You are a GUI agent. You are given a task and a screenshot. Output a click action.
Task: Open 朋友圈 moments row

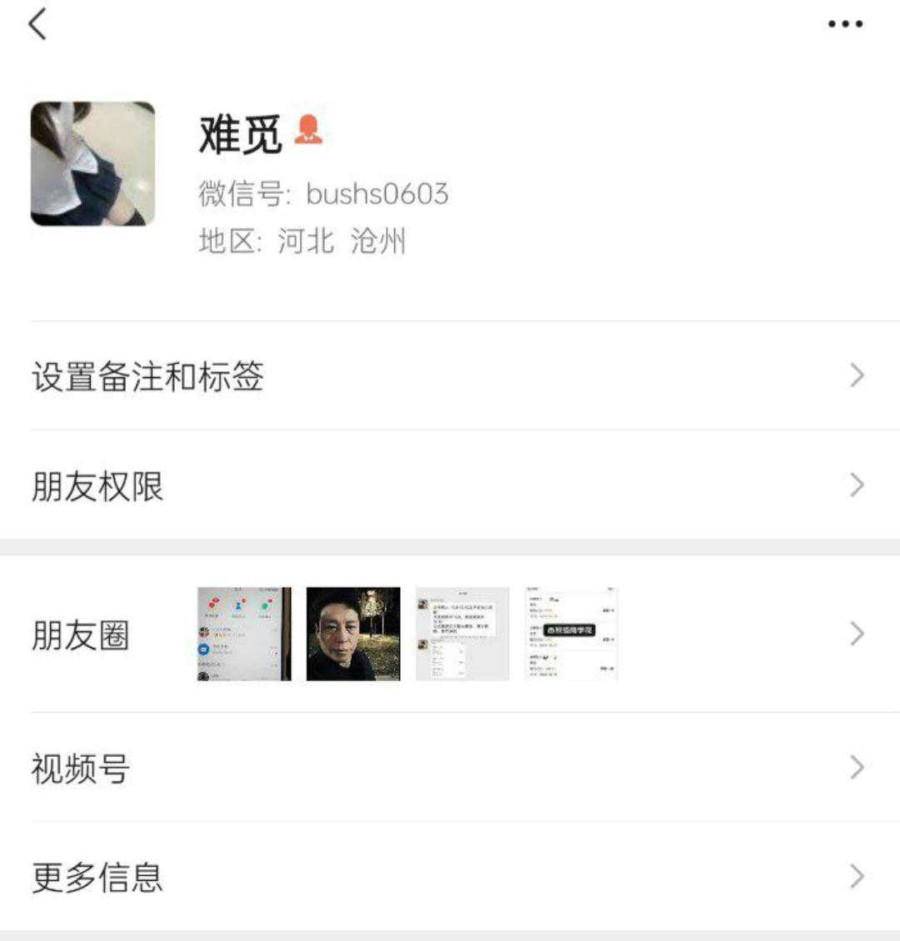click(448, 634)
